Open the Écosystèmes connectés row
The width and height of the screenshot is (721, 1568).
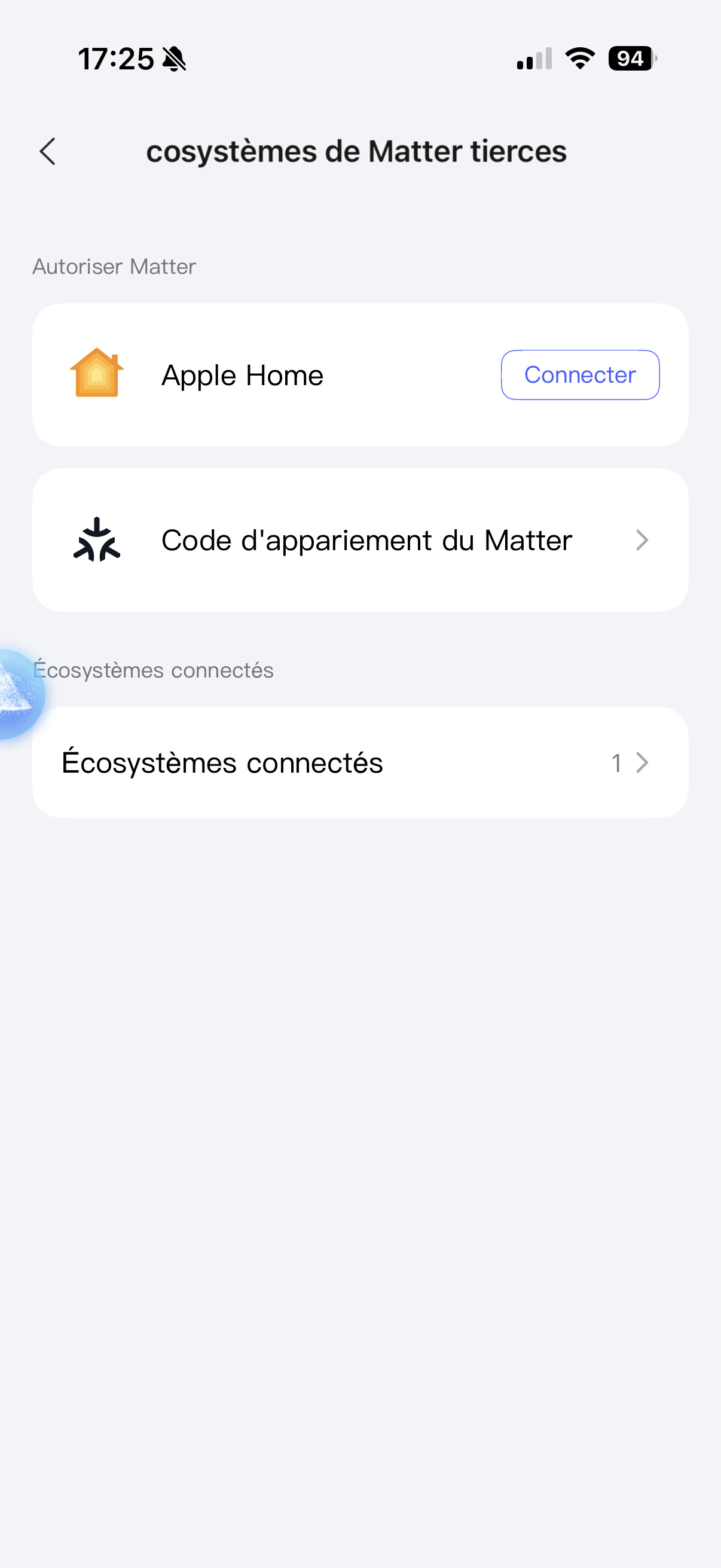pos(360,762)
